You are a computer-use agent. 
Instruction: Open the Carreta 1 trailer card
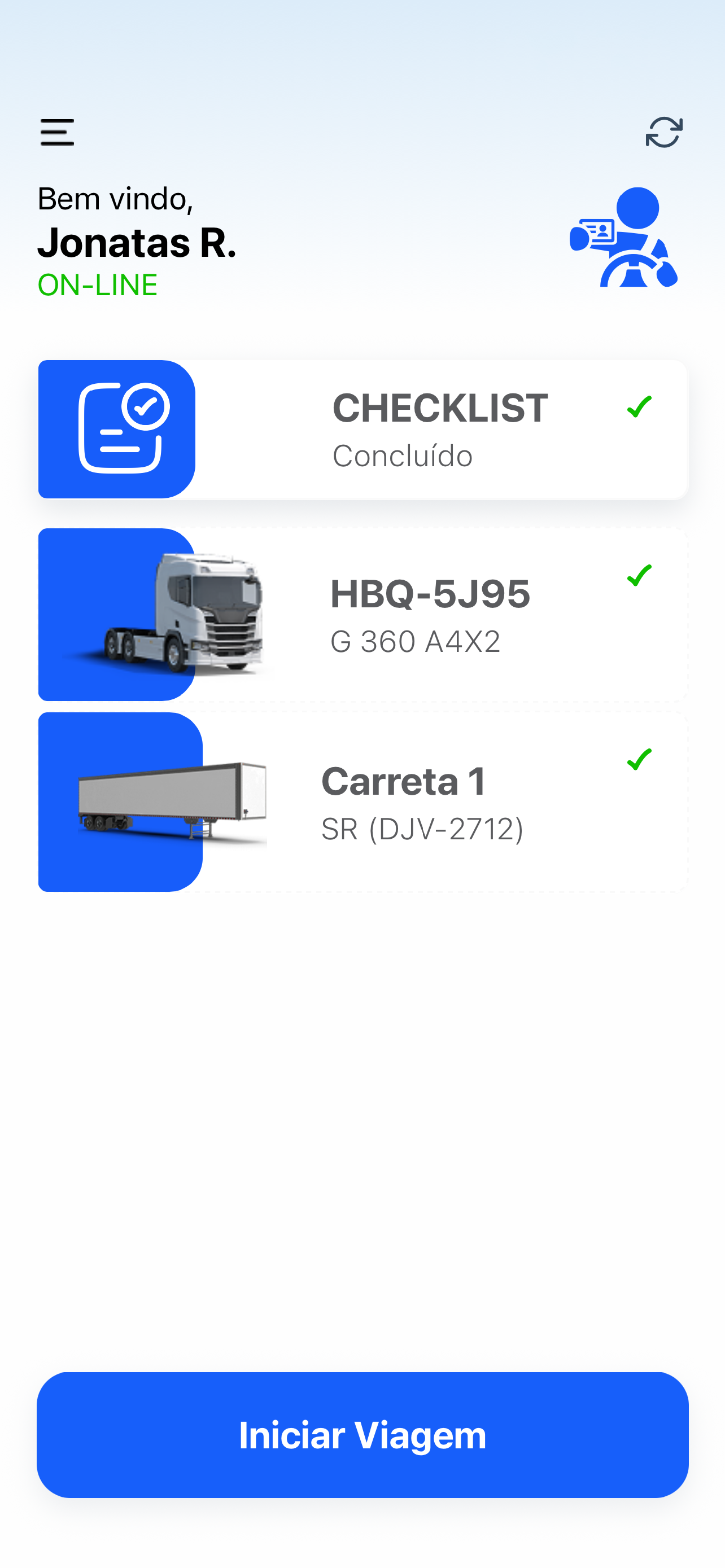point(363,801)
